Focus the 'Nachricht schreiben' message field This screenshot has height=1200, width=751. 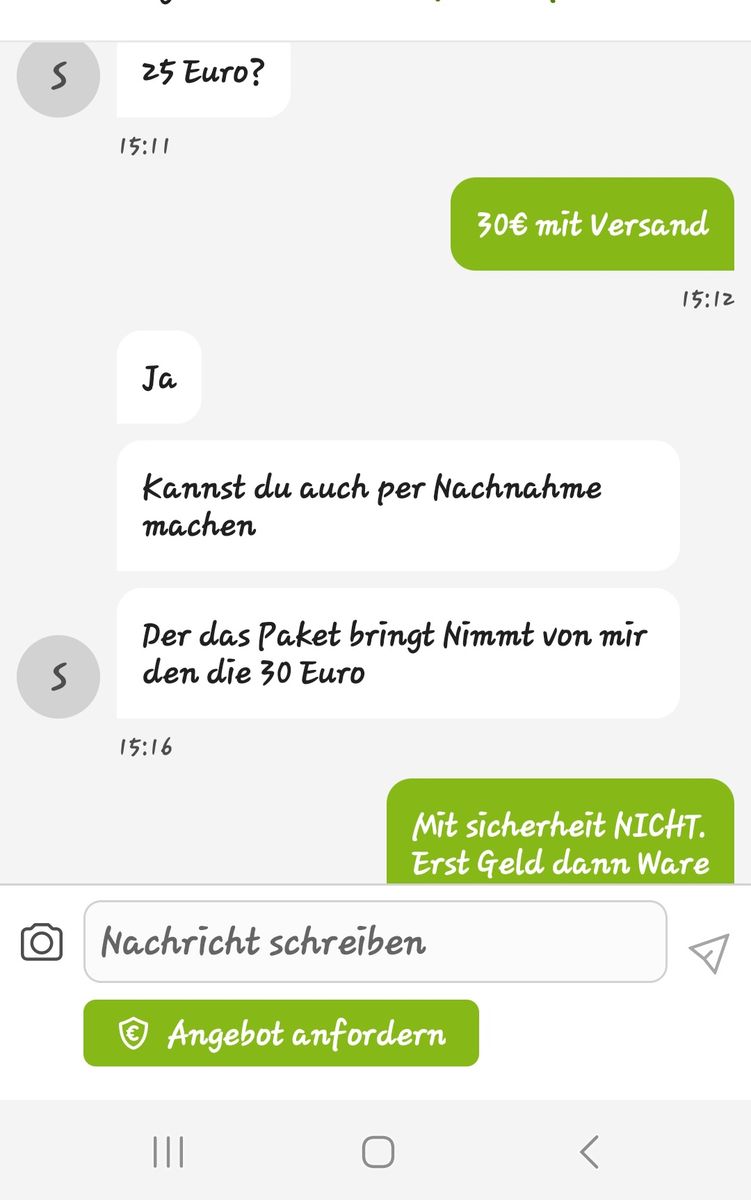pyautogui.click(x=375, y=942)
